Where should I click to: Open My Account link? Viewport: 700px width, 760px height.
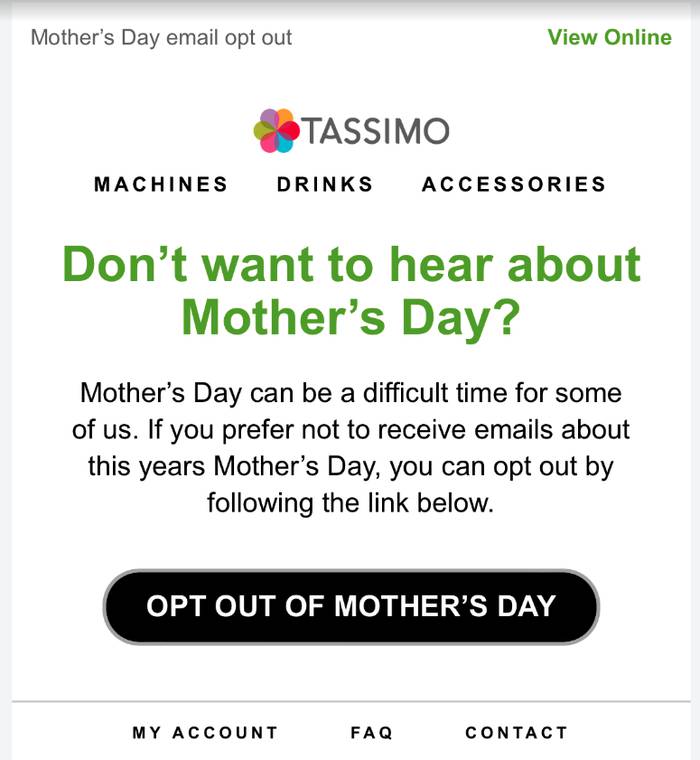pyautogui.click(x=205, y=733)
